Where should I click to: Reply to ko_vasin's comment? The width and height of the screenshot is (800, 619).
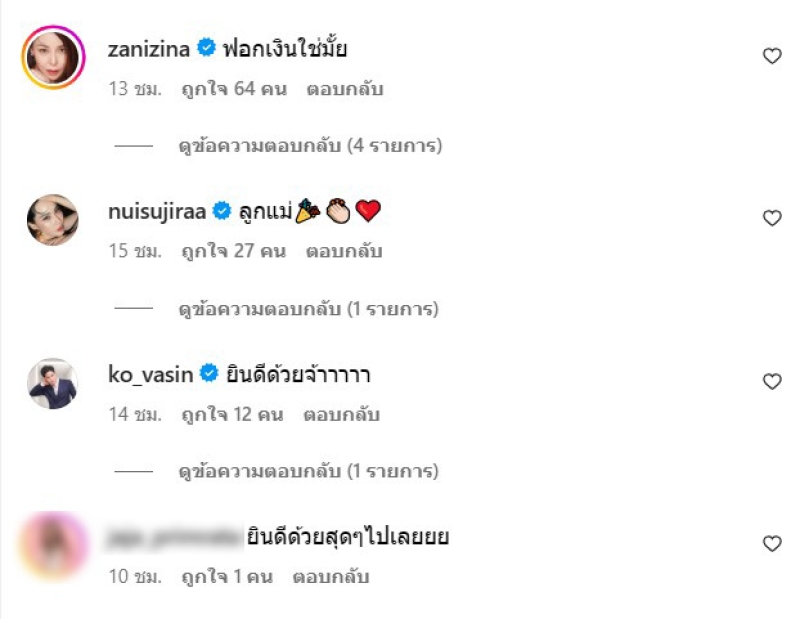coord(341,414)
